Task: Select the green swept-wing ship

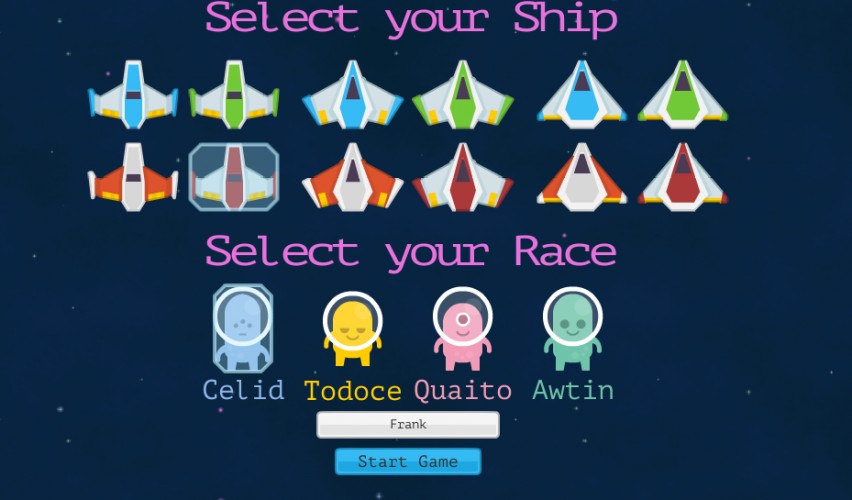Action: click(462, 95)
